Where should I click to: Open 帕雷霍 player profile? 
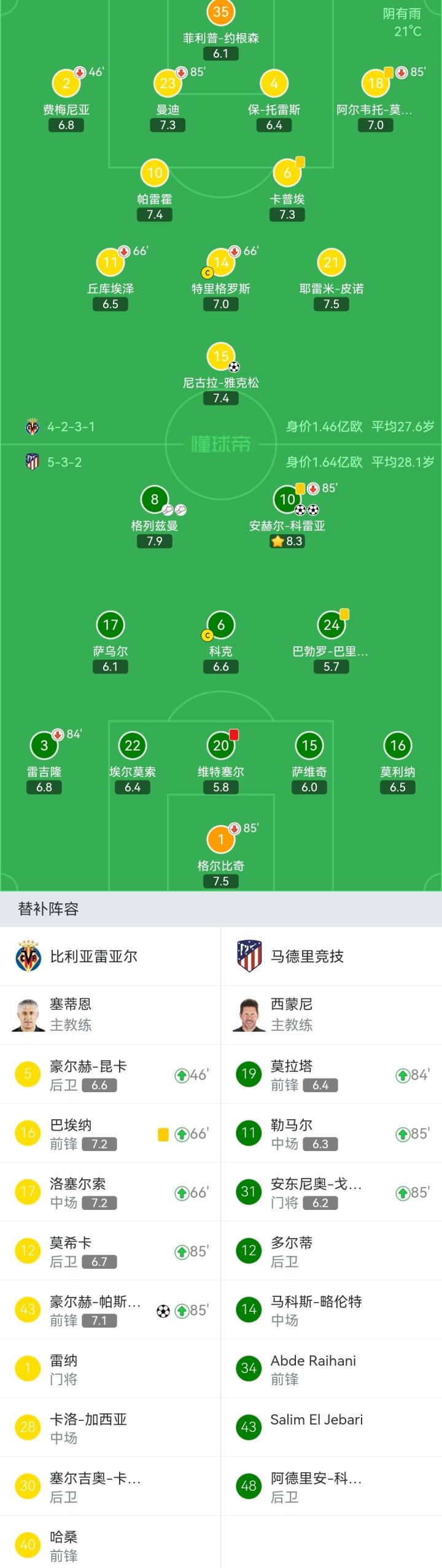click(x=155, y=174)
